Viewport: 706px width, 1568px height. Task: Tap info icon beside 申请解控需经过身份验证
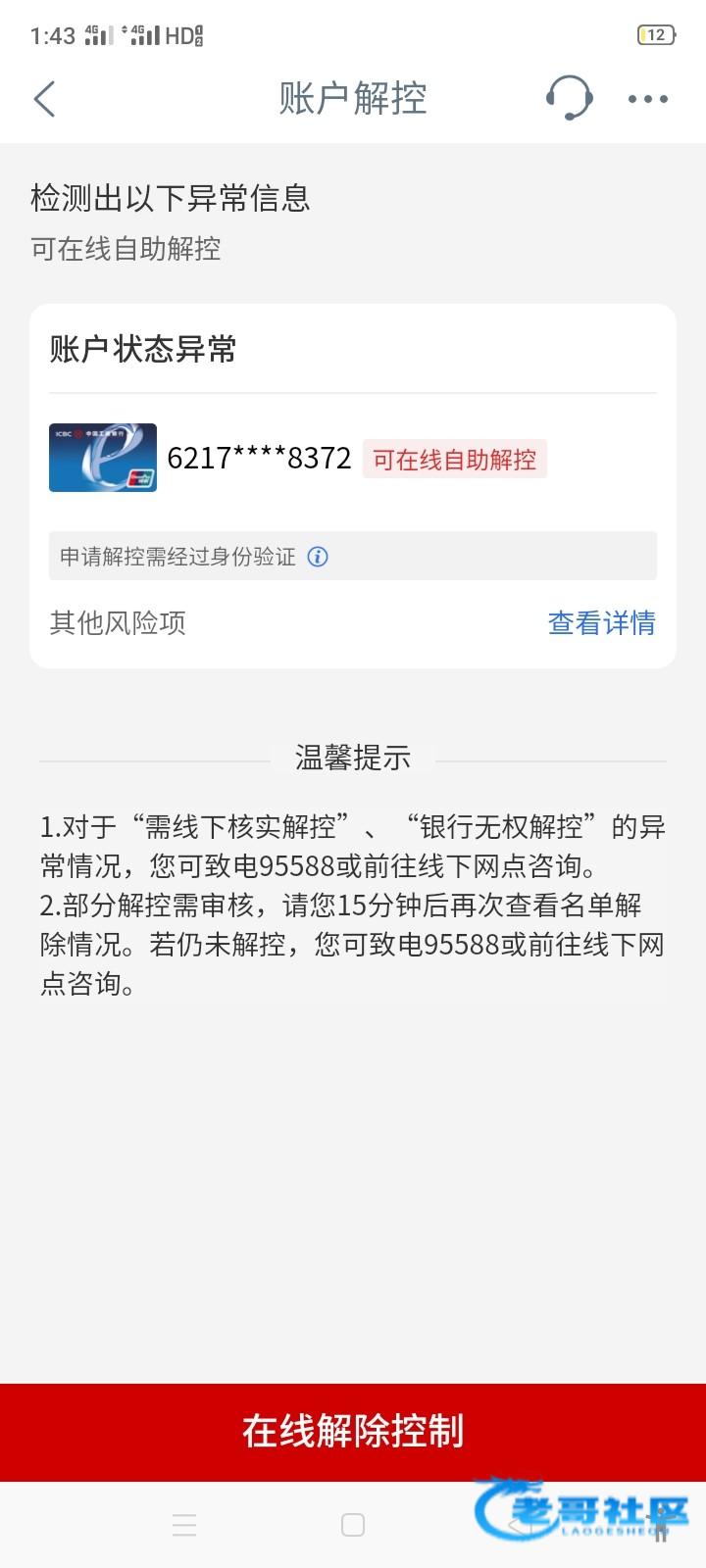[x=318, y=557]
